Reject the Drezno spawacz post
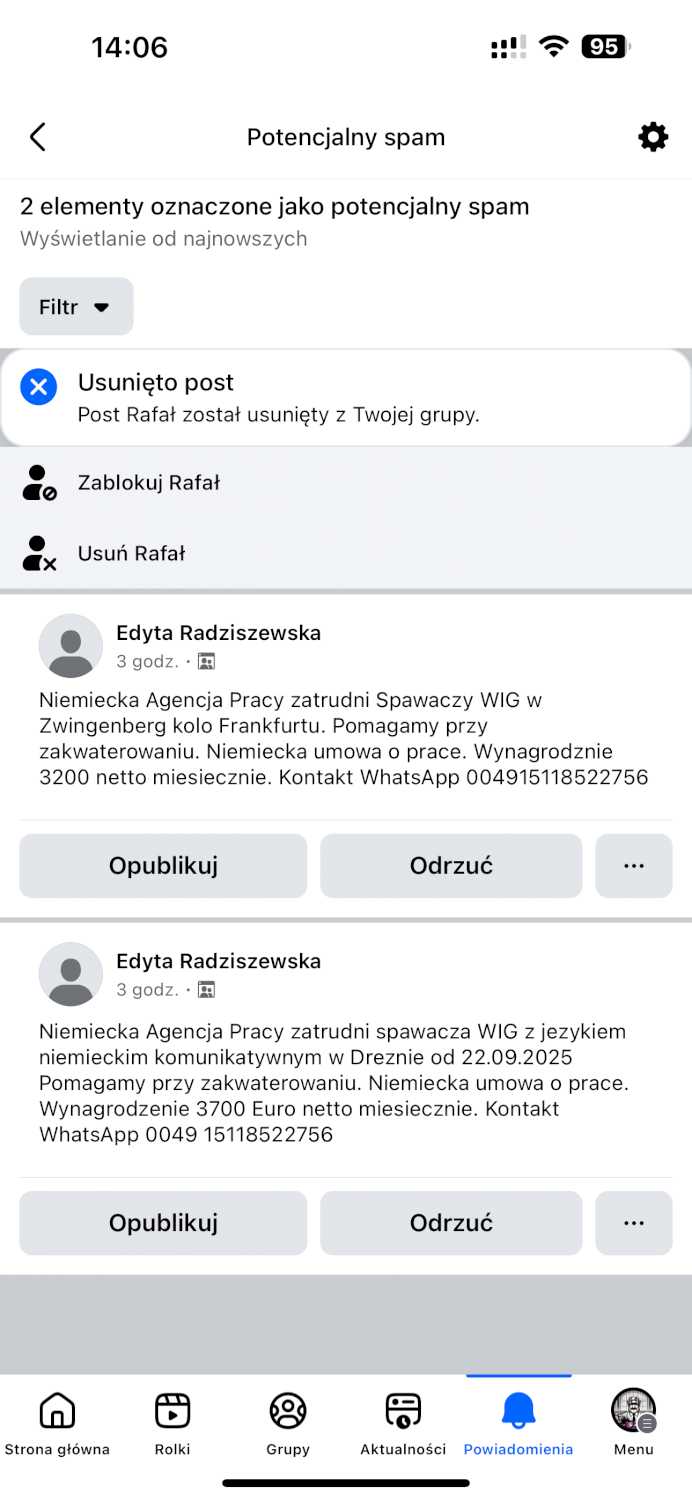The width and height of the screenshot is (692, 1500). (451, 1223)
